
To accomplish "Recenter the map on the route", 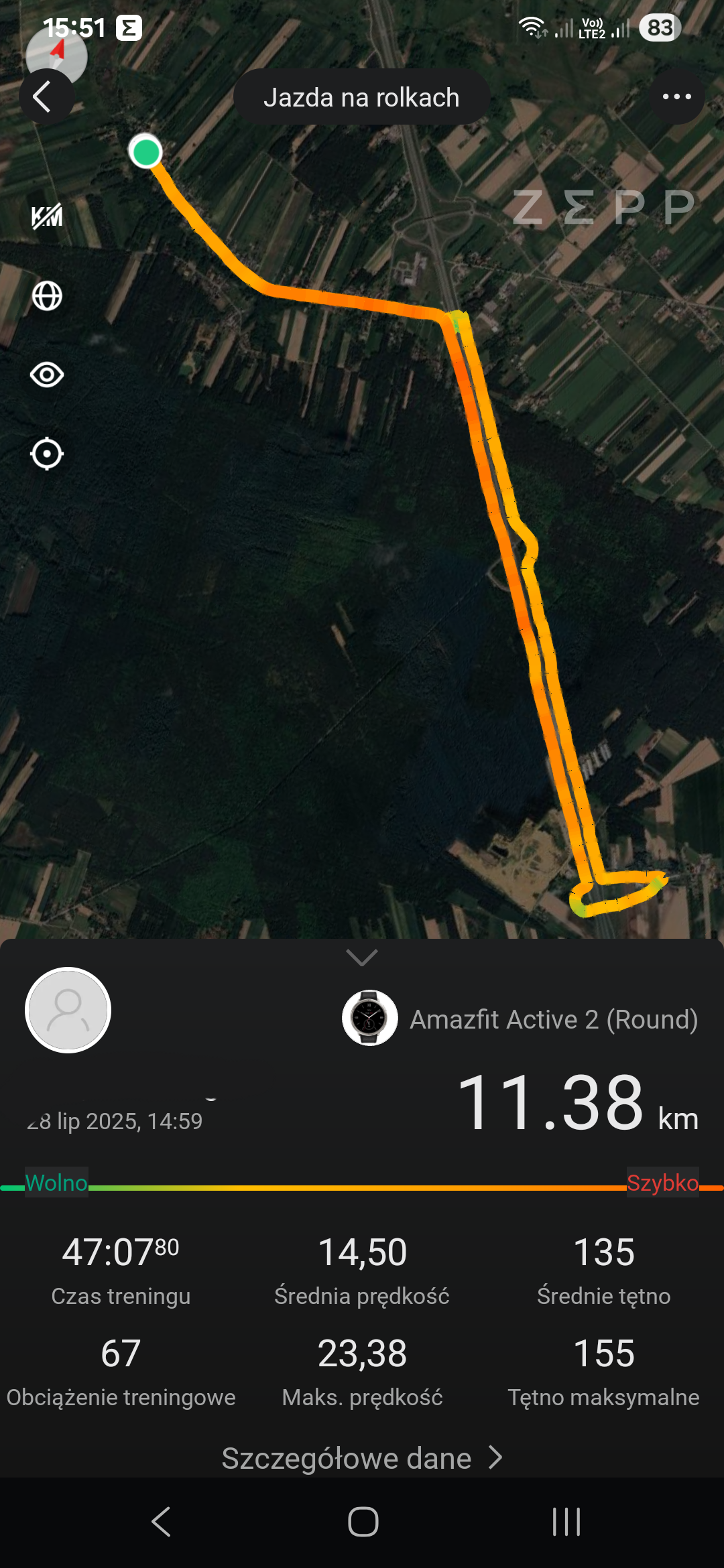I will [x=47, y=454].
